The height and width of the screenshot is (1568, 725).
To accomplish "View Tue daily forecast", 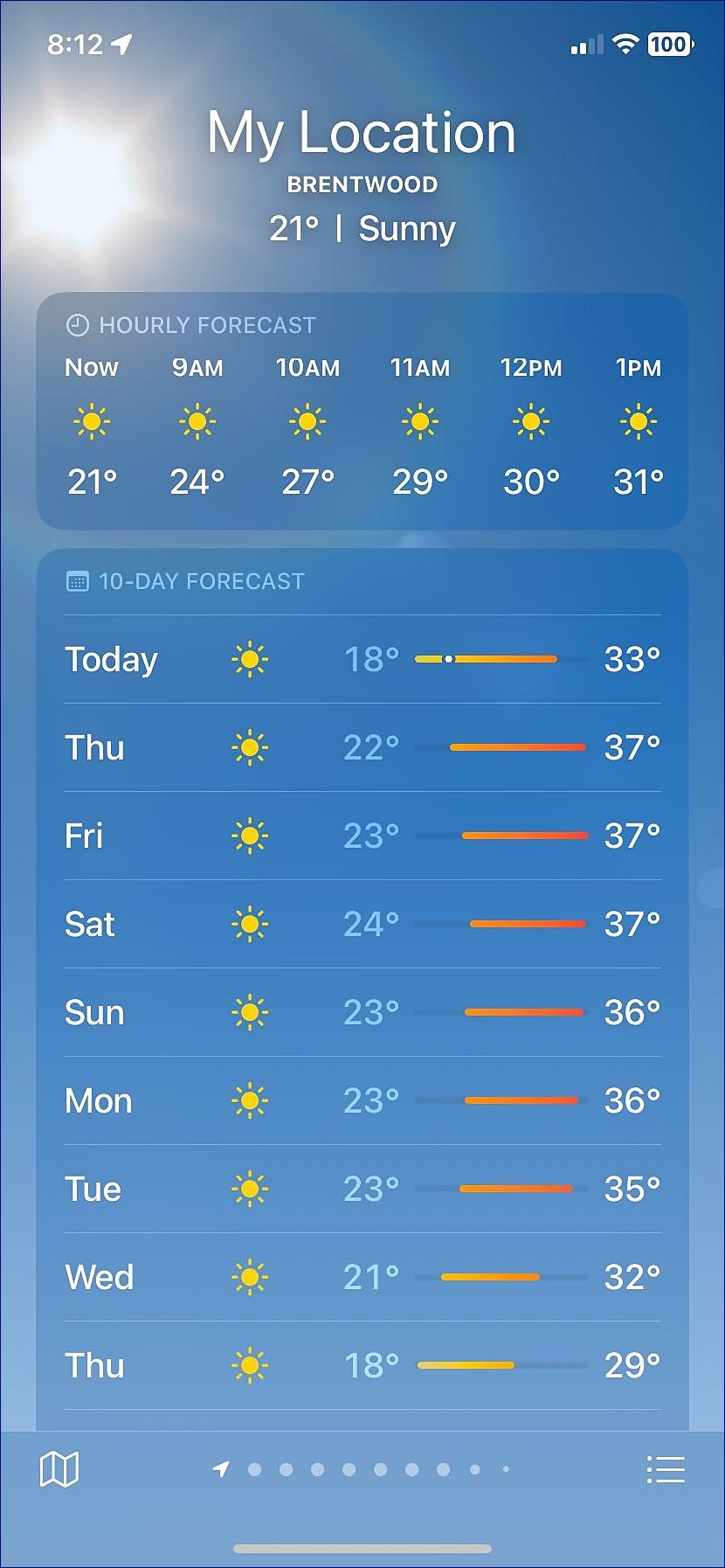I will [x=362, y=1189].
